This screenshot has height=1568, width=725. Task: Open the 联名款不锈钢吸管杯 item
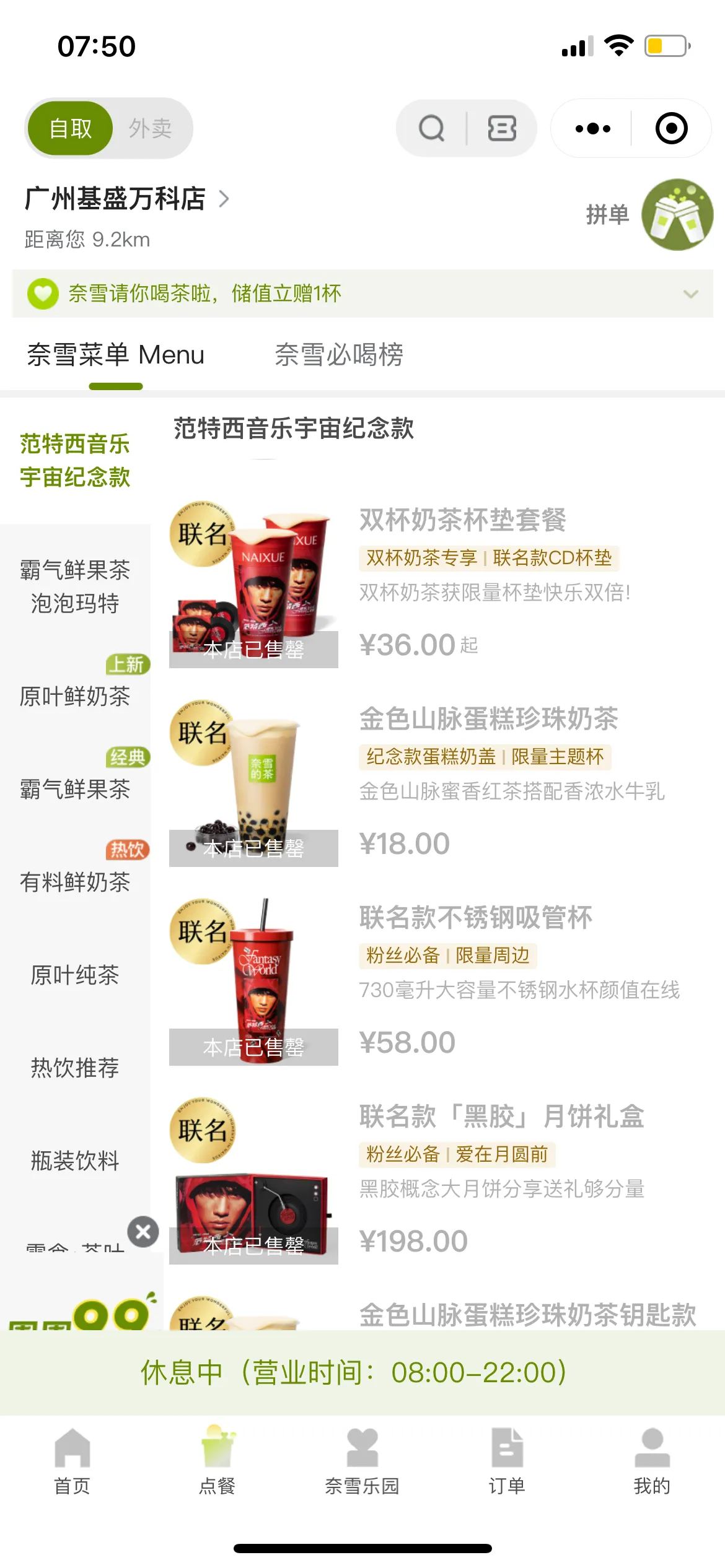pyautogui.click(x=475, y=918)
